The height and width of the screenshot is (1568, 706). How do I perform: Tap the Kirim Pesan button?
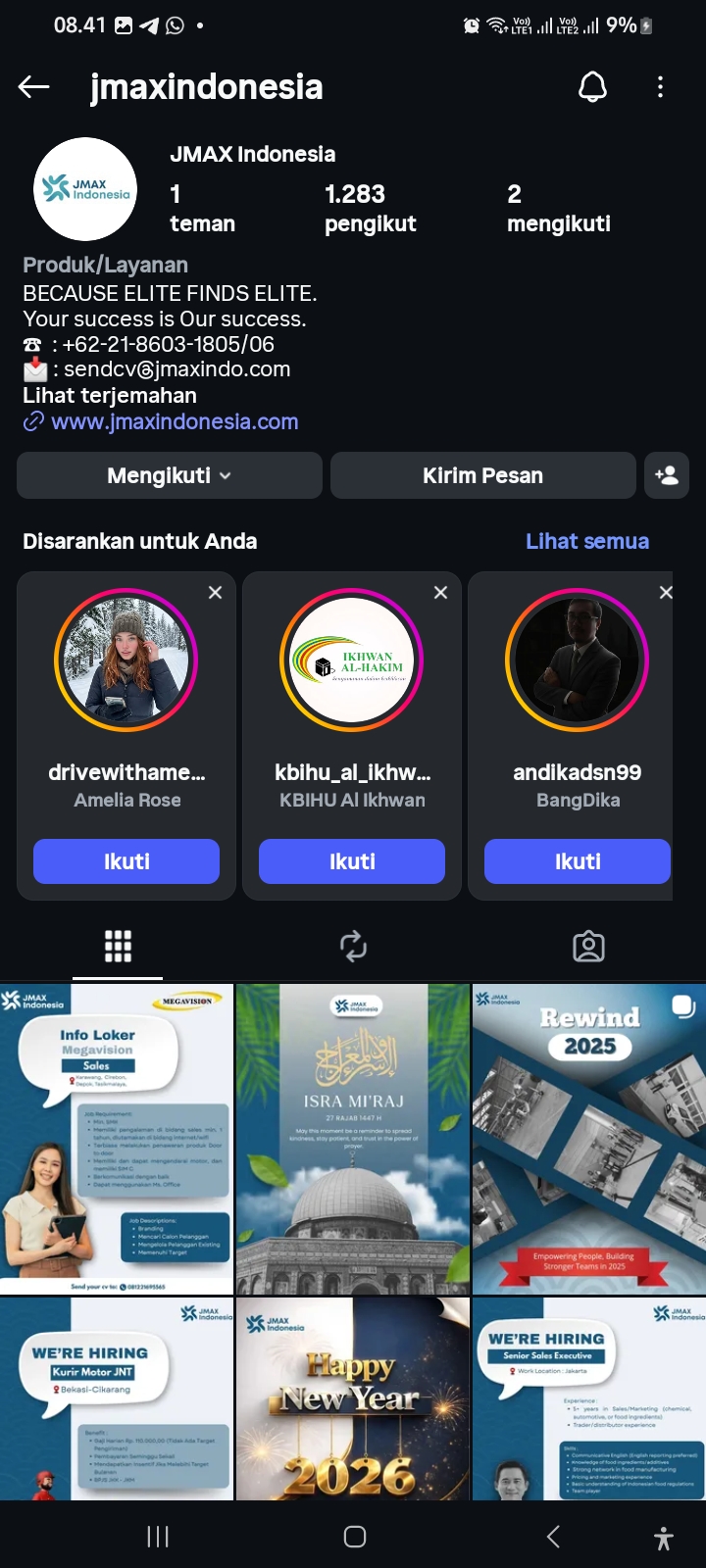click(482, 476)
